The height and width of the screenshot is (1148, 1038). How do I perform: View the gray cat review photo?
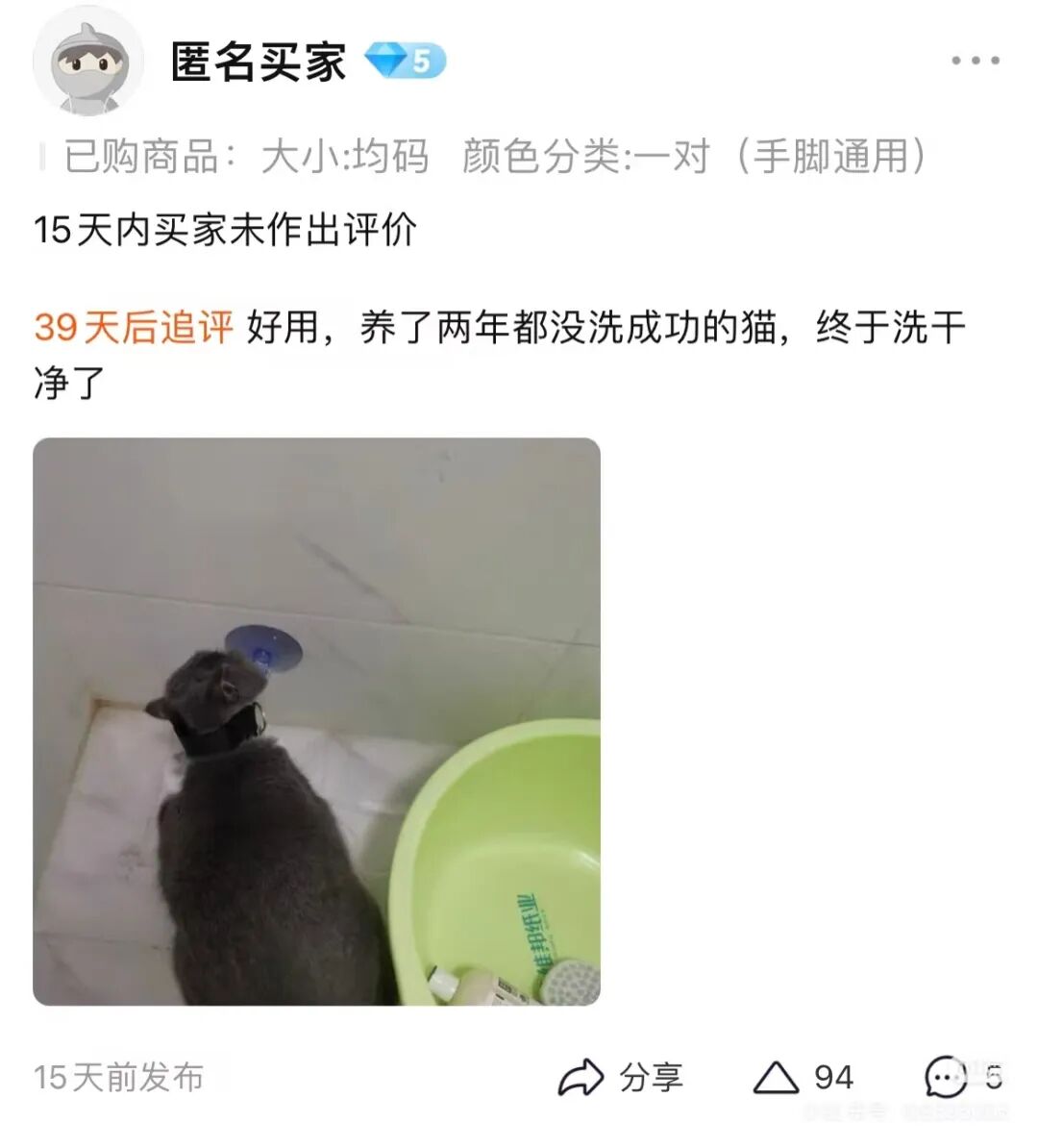(x=316, y=721)
